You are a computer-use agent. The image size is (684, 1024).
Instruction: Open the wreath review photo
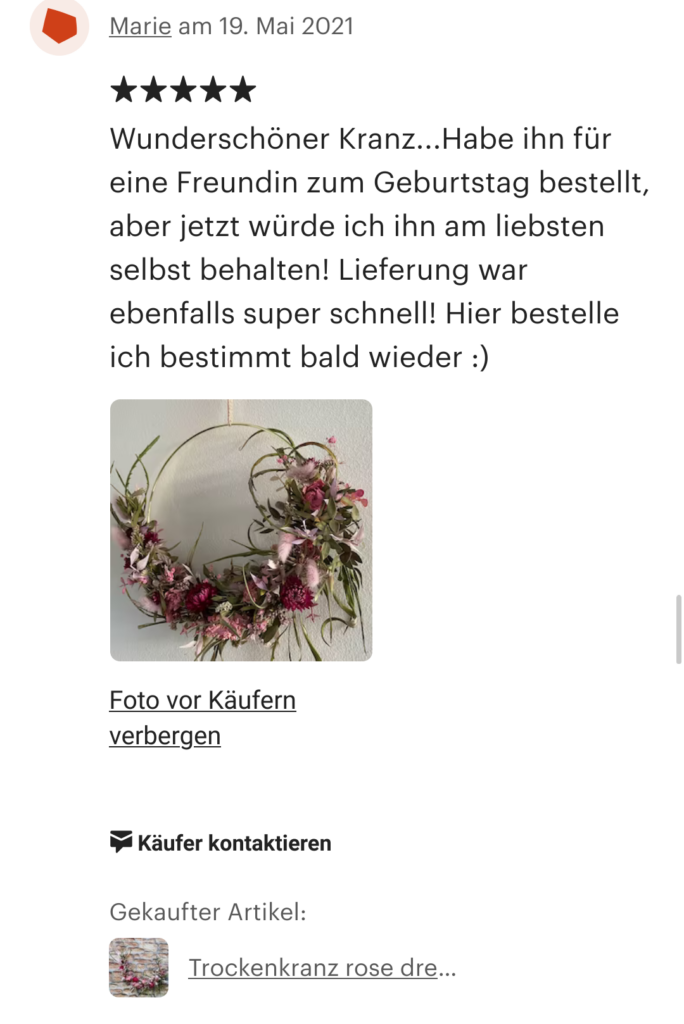click(241, 530)
